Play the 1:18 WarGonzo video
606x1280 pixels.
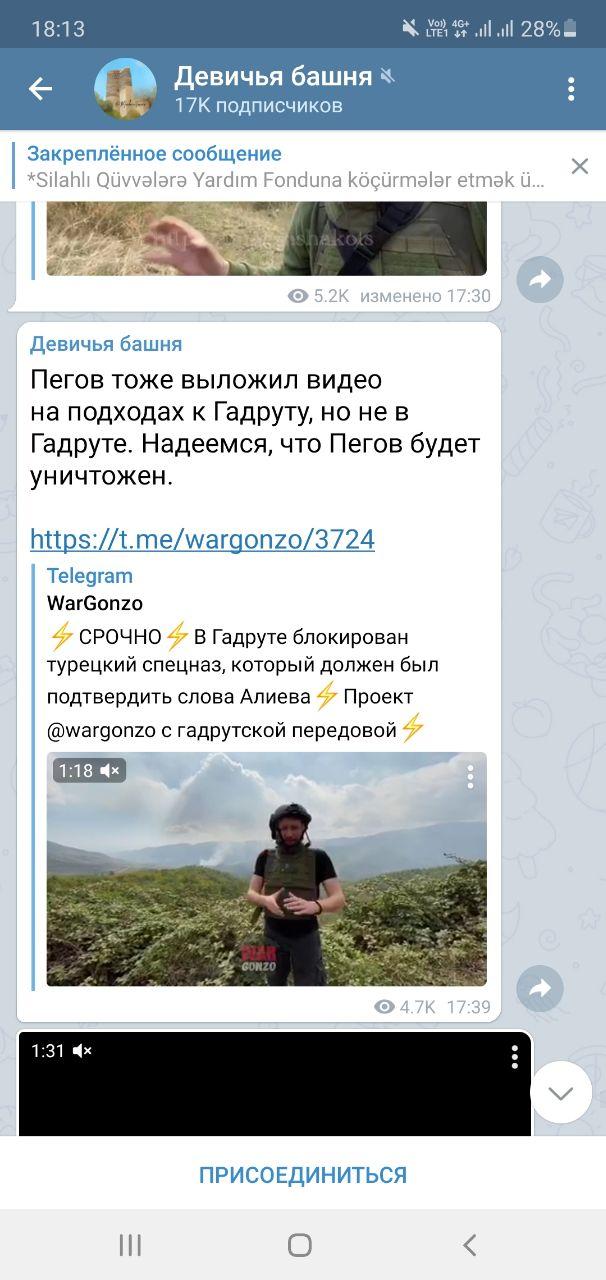coord(266,870)
